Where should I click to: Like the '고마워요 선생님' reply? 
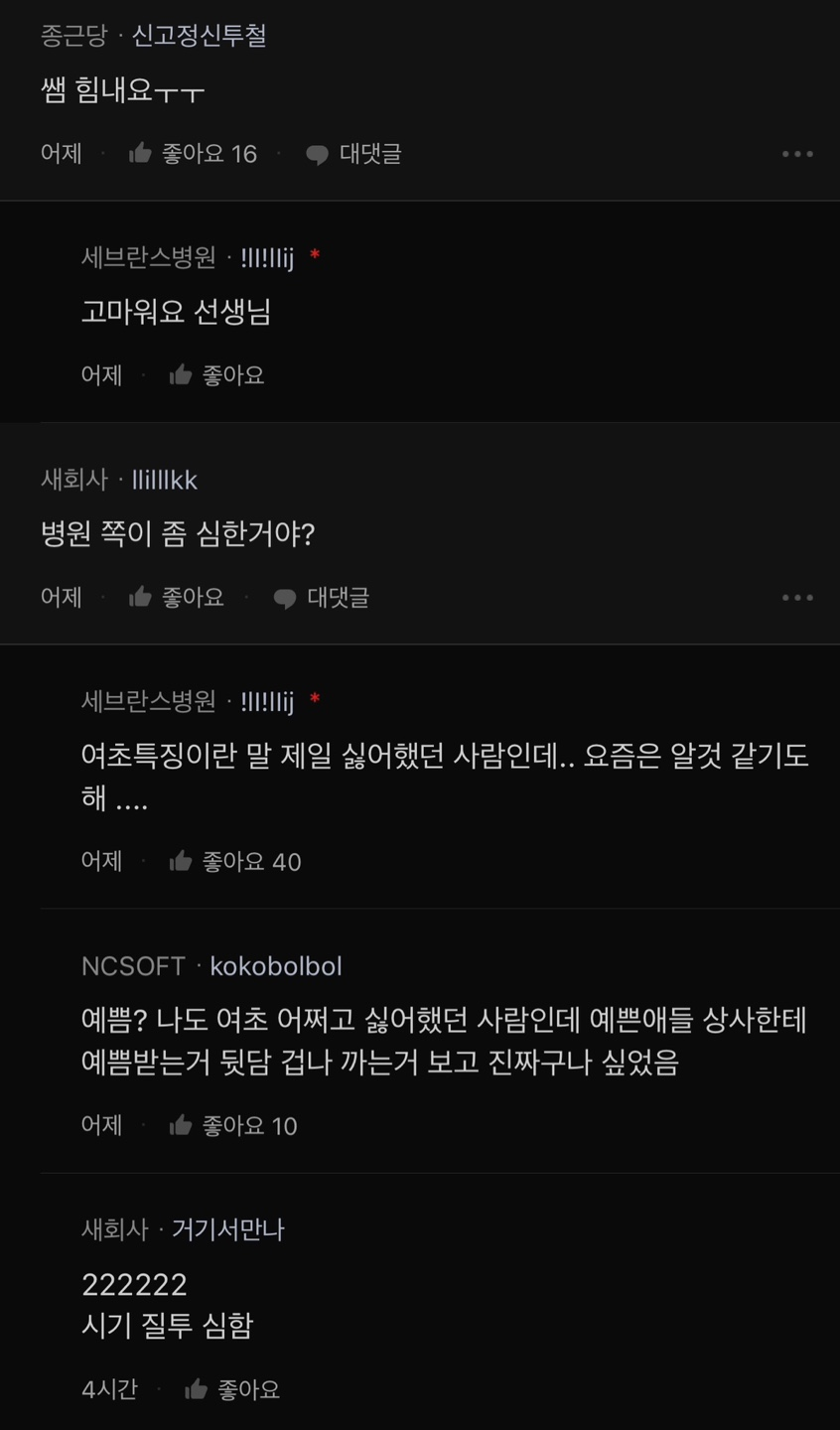216,375
